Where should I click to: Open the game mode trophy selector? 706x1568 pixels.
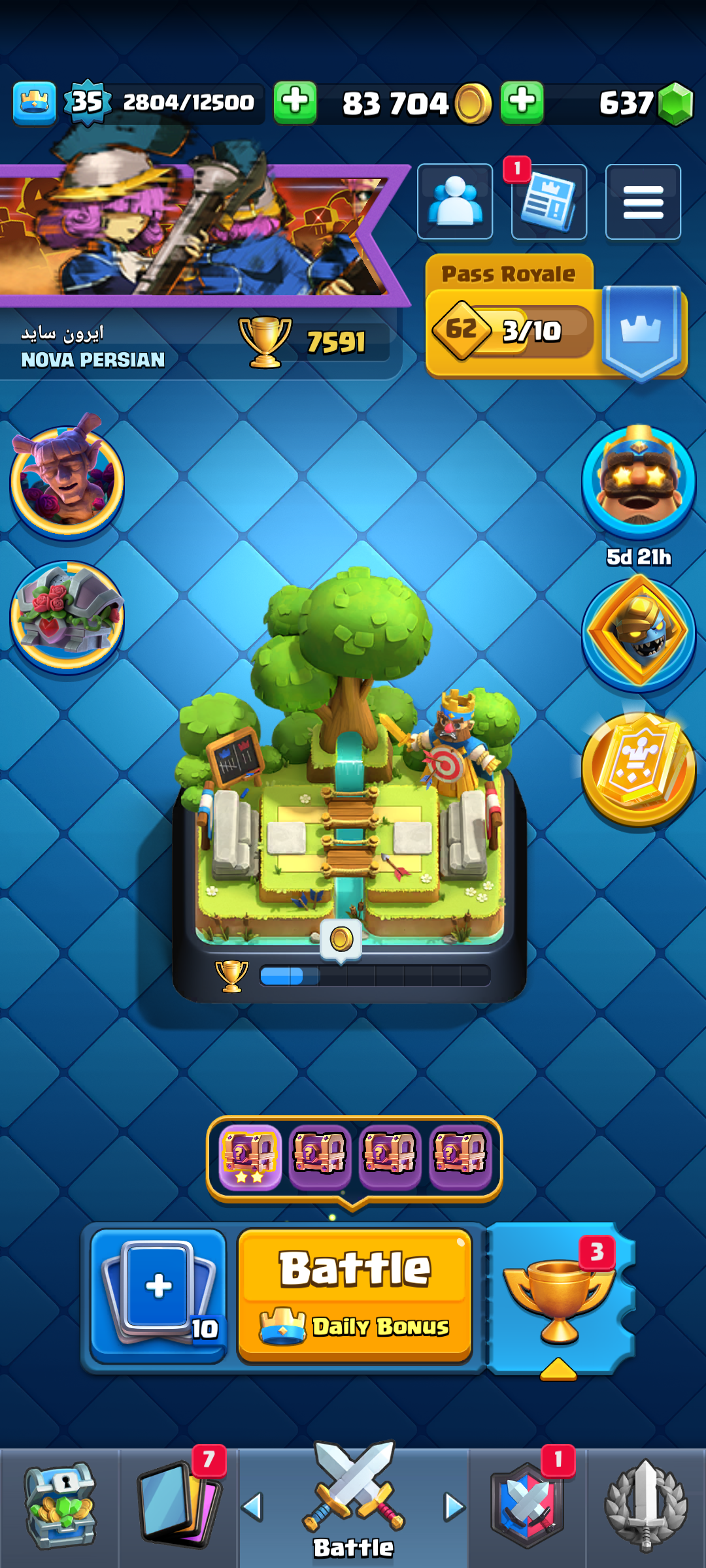pyautogui.click(x=560, y=1298)
